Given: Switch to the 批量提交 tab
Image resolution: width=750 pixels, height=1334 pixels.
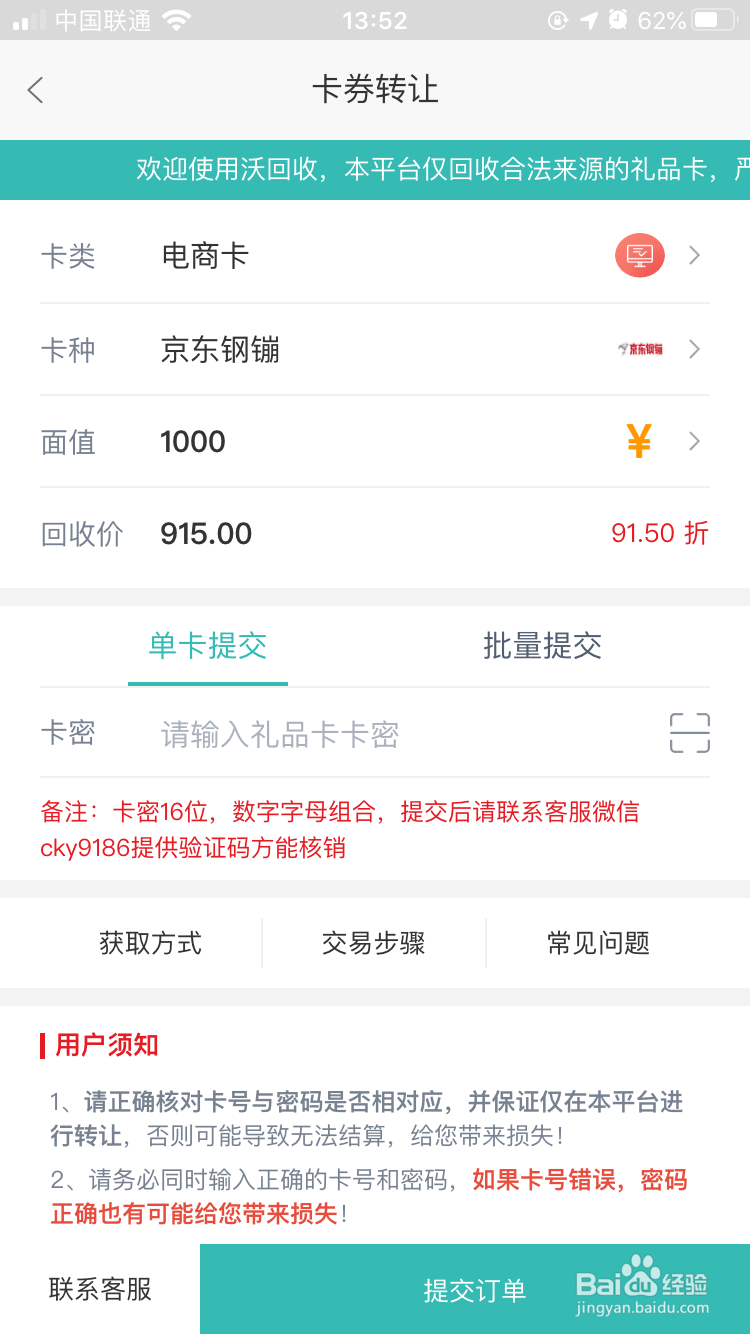Looking at the screenshot, I should coord(543,647).
